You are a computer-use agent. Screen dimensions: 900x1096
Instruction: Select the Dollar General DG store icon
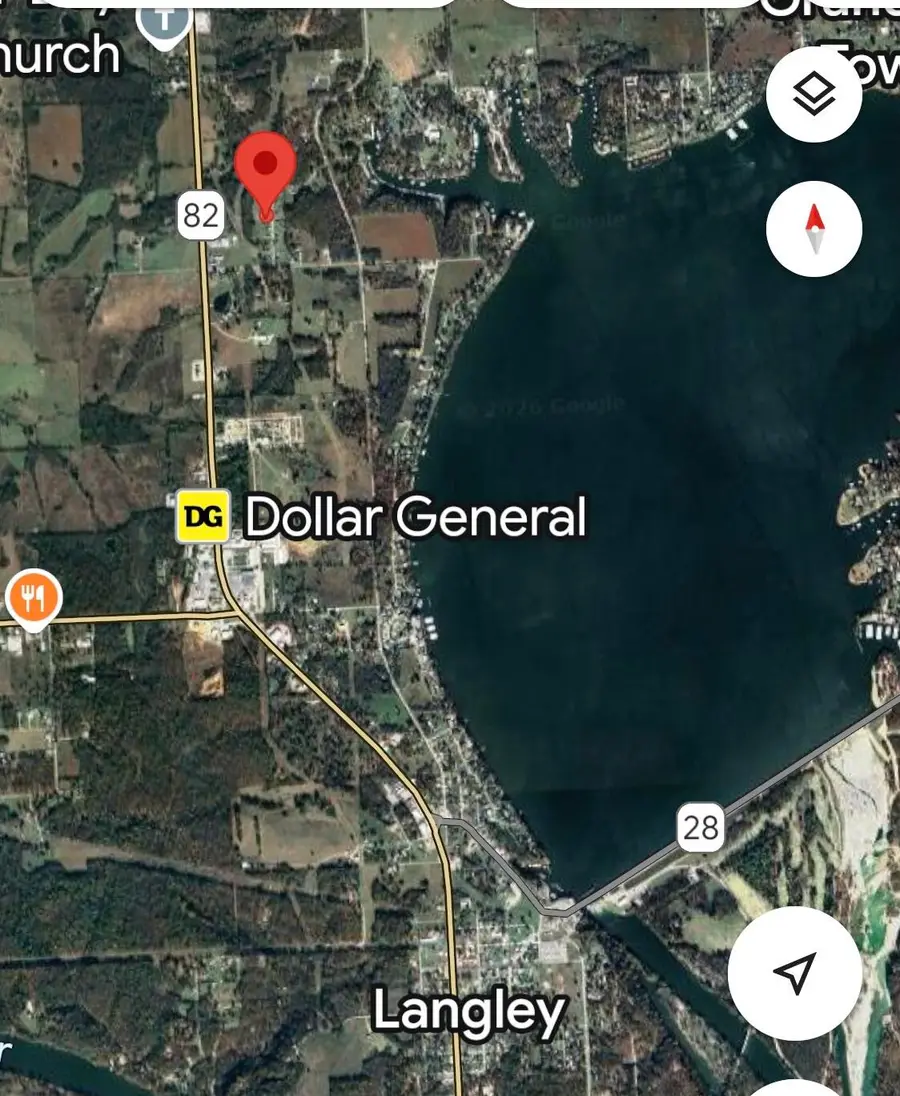[203, 518]
